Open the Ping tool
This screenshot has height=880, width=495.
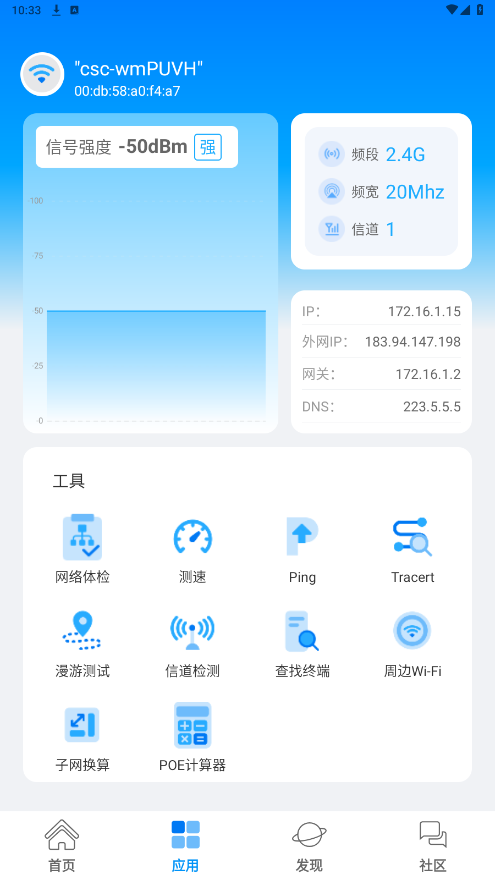pos(302,548)
